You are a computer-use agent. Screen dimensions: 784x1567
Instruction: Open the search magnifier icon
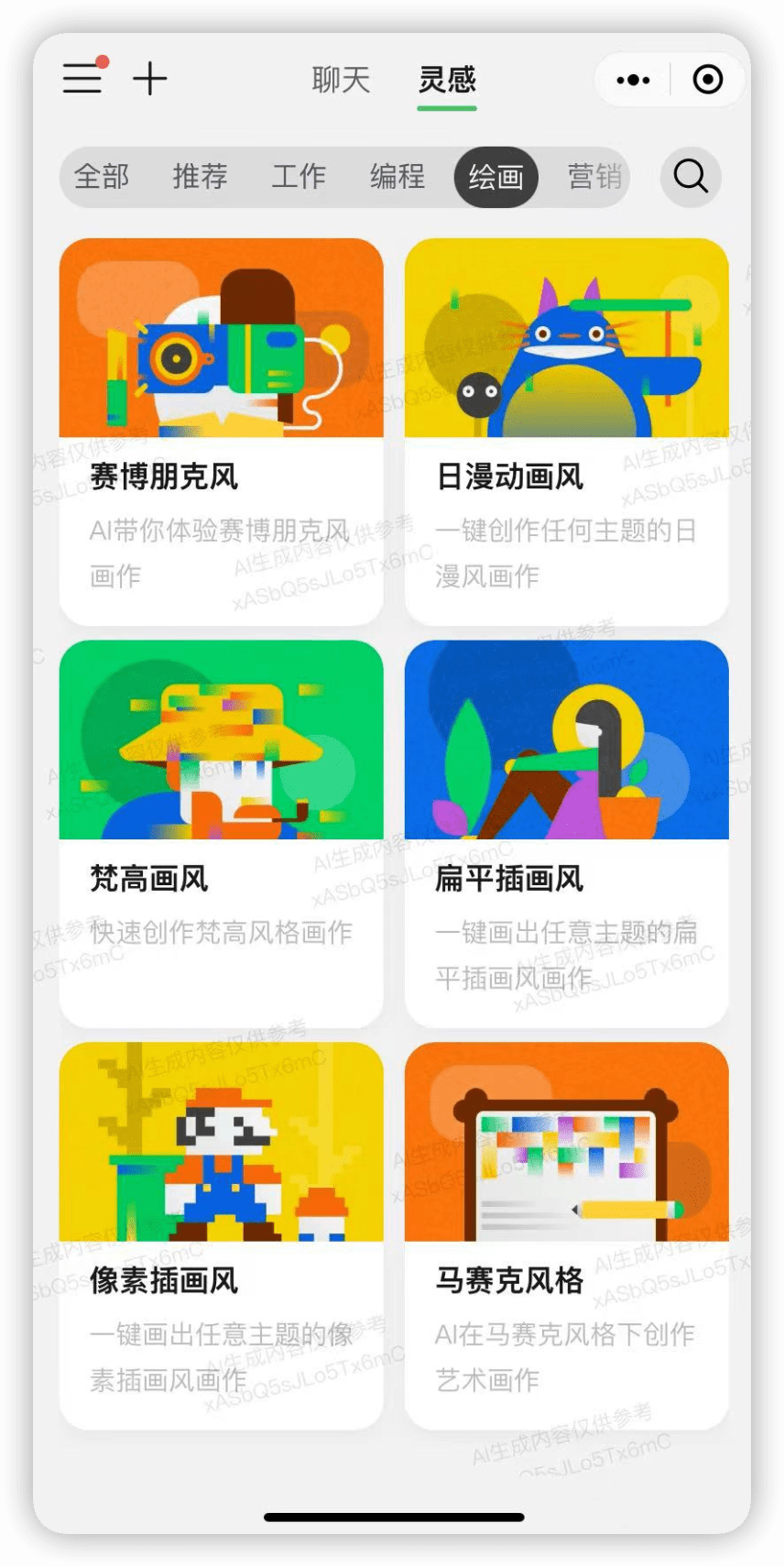tap(691, 177)
